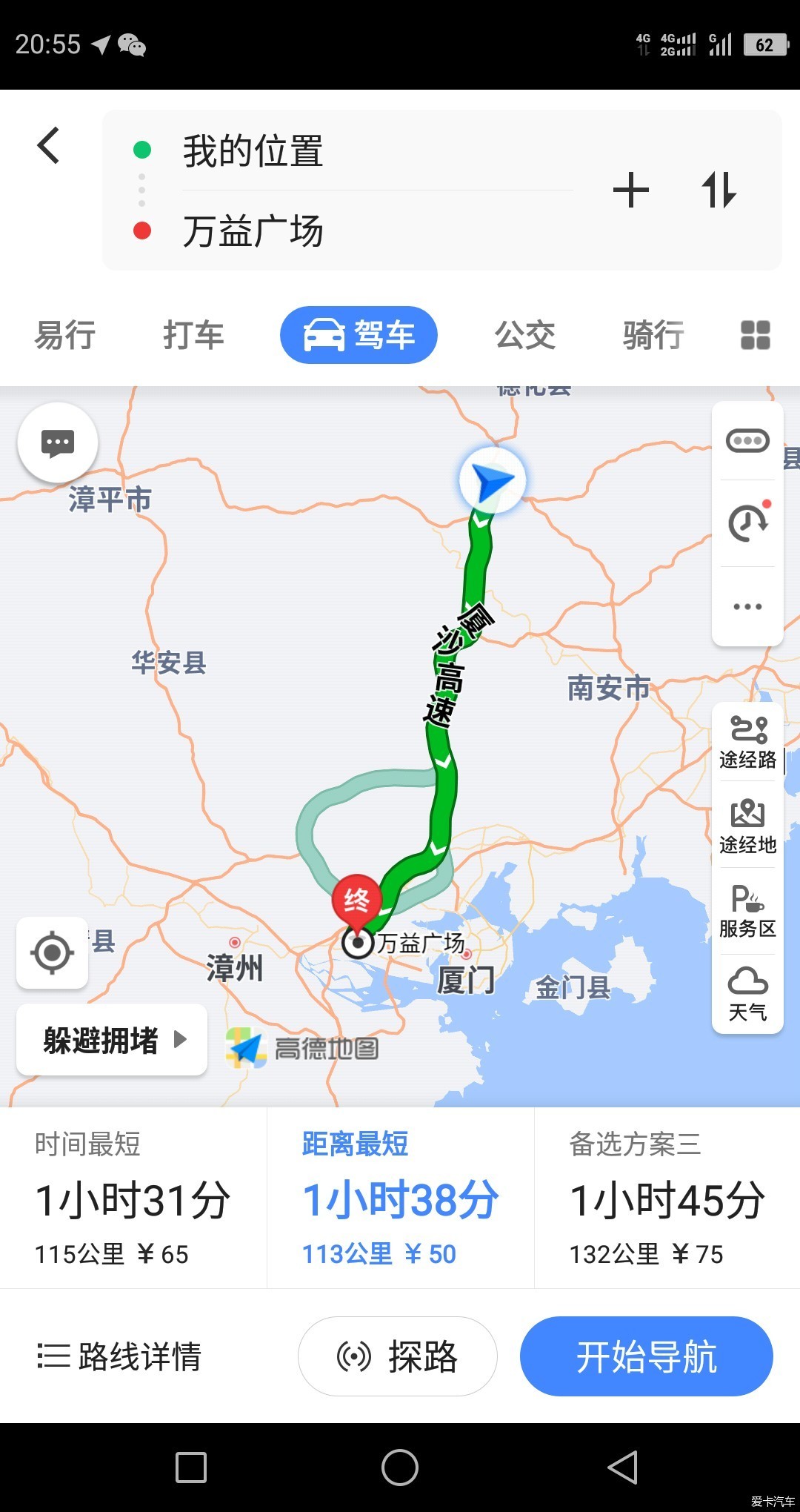
Task: Show 服务区 service areas
Action: (747, 912)
